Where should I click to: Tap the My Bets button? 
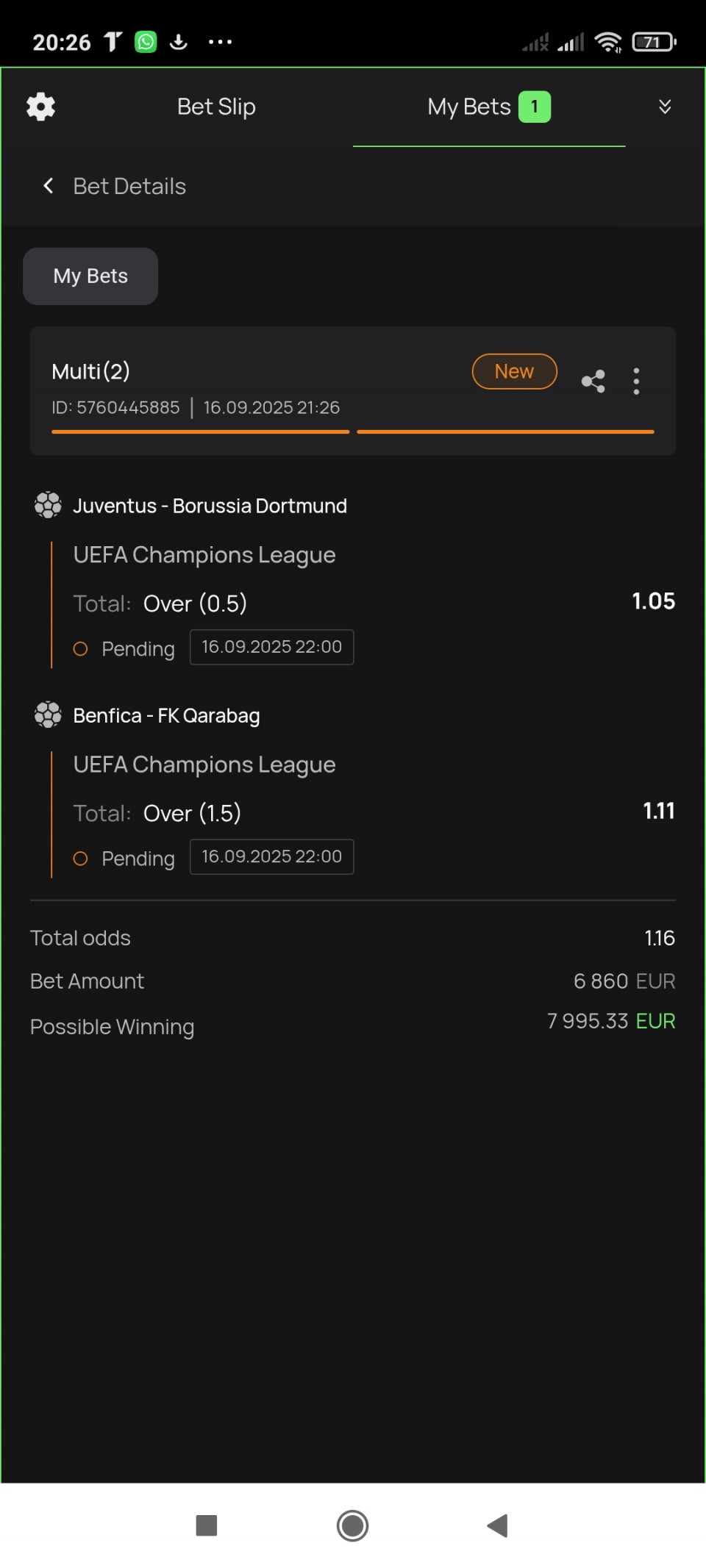90,276
